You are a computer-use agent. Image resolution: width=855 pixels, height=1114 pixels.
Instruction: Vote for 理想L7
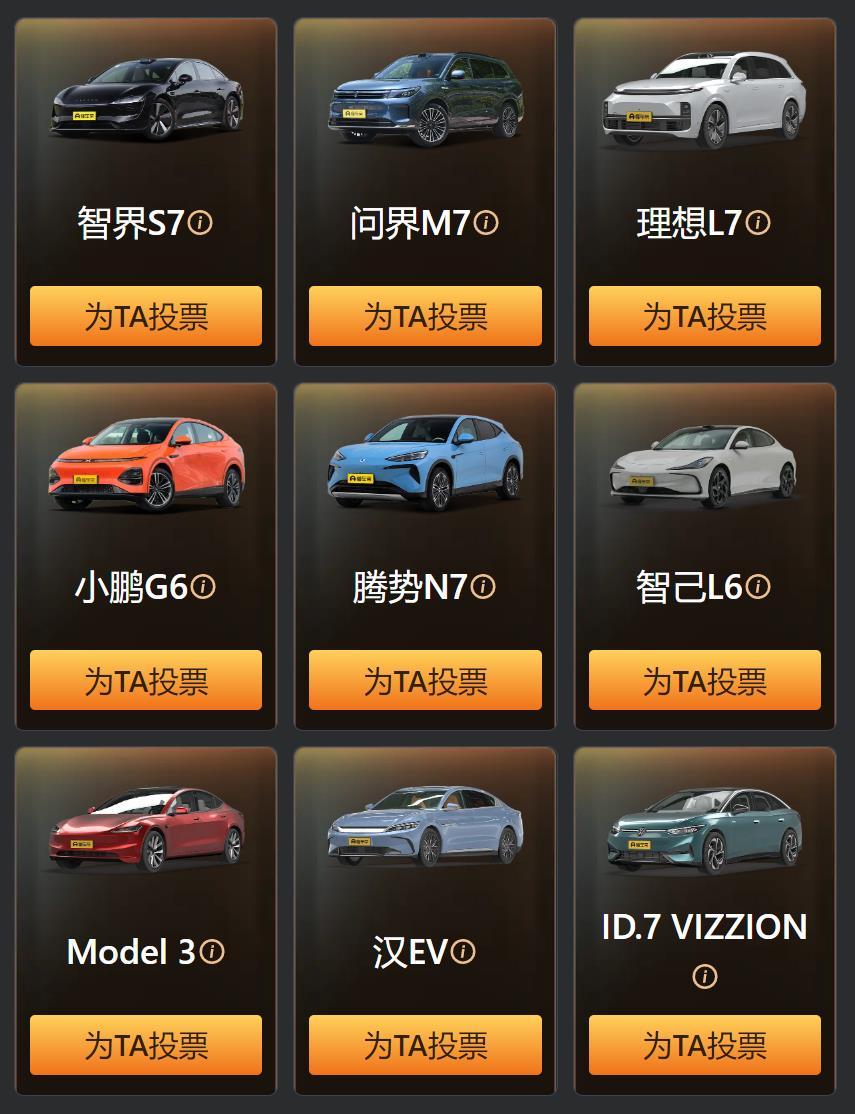click(x=704, y=316)
